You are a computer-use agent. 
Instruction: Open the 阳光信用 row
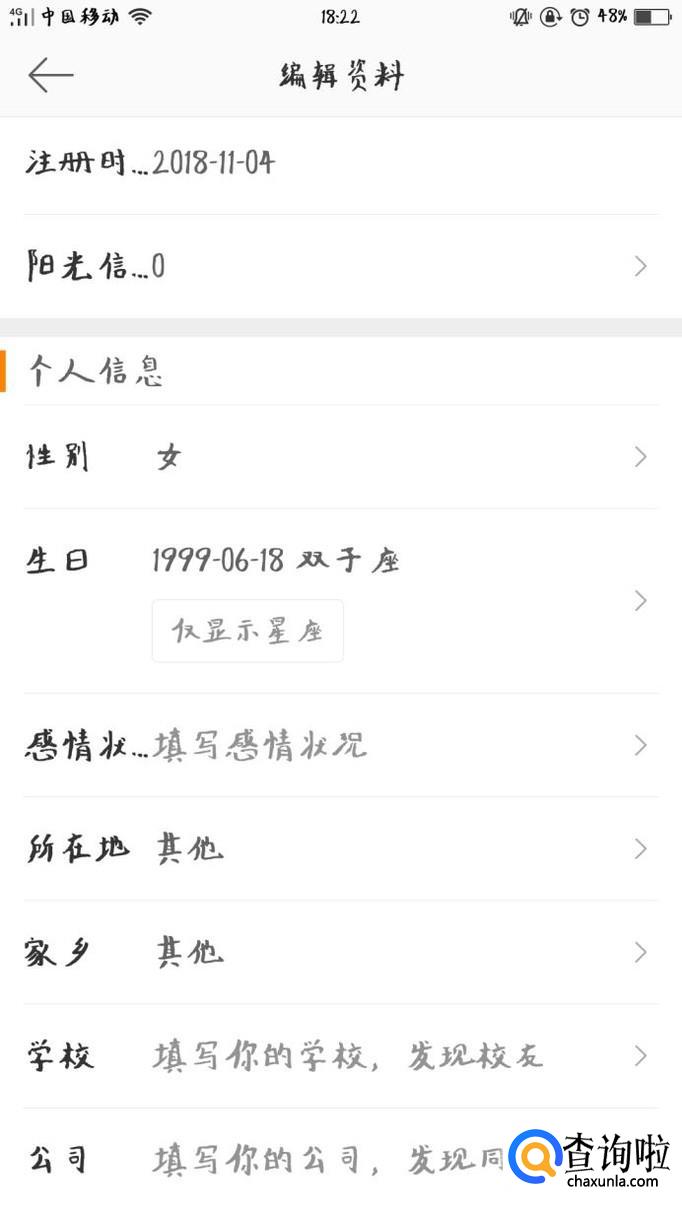pos(340,266)
